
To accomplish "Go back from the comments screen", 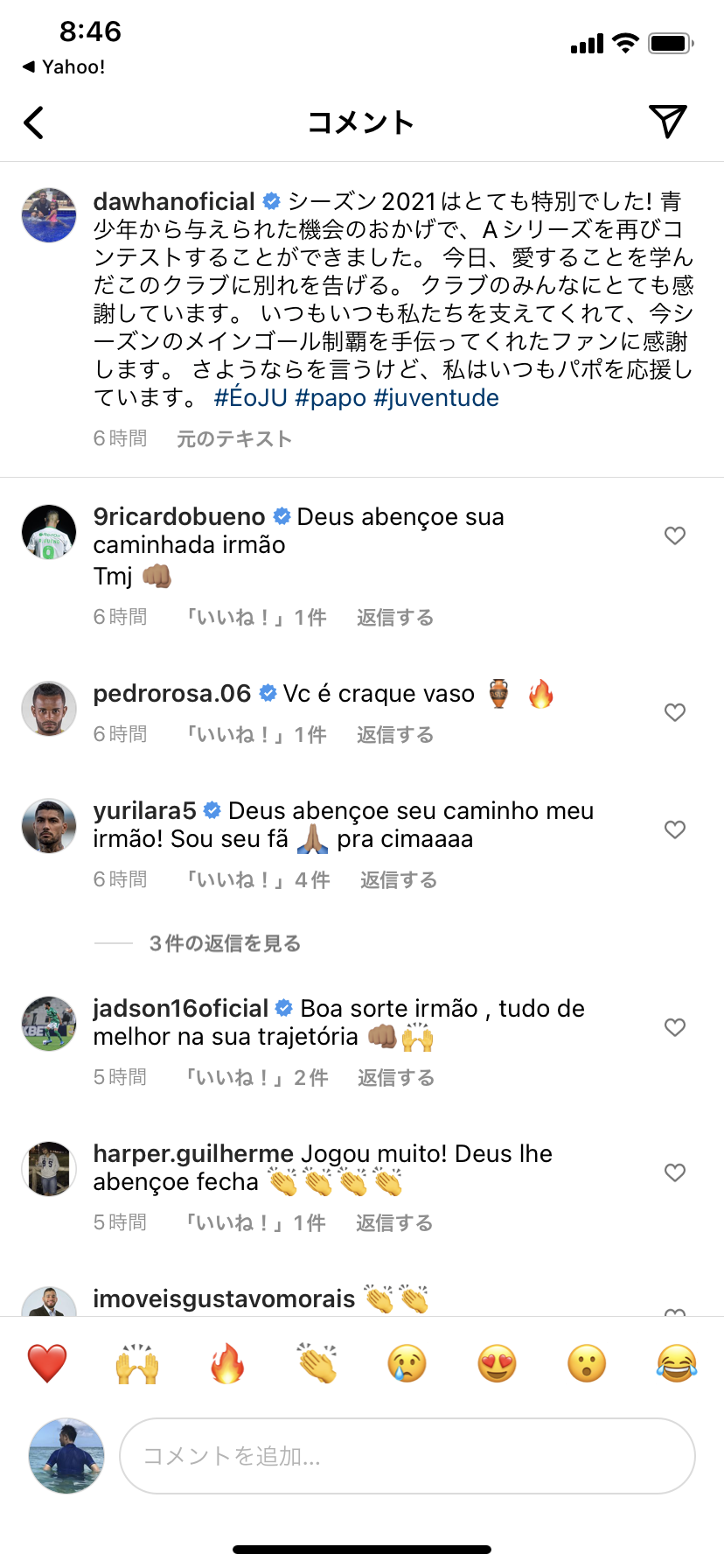I will coord(34,122).
